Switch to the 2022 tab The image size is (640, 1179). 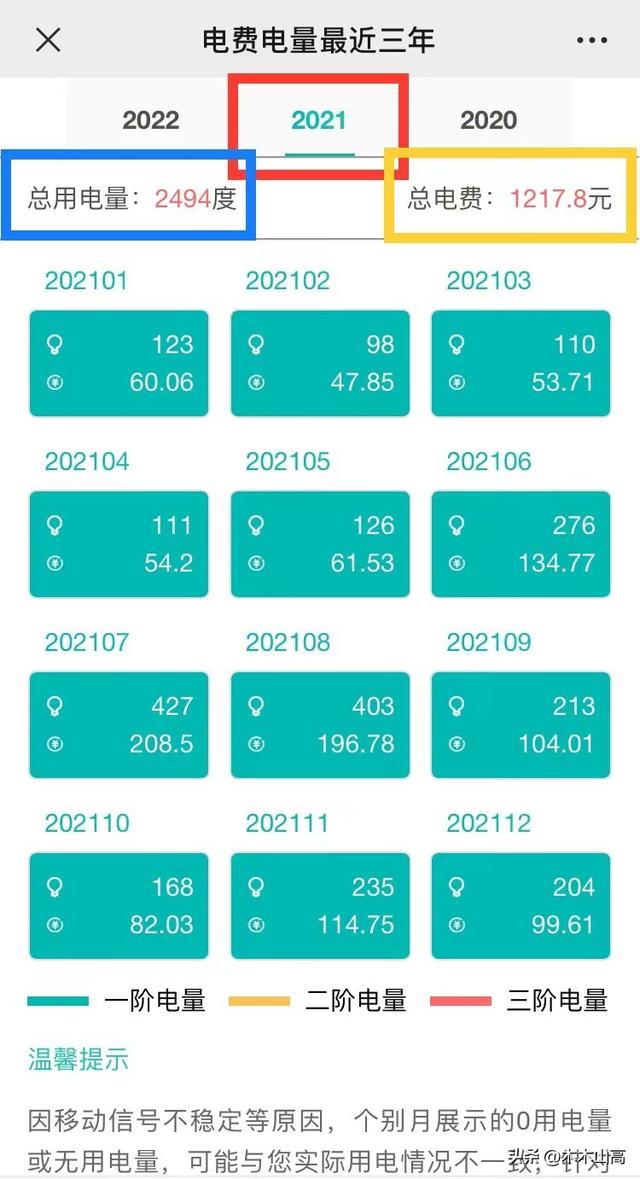click(x=150, y=121)
